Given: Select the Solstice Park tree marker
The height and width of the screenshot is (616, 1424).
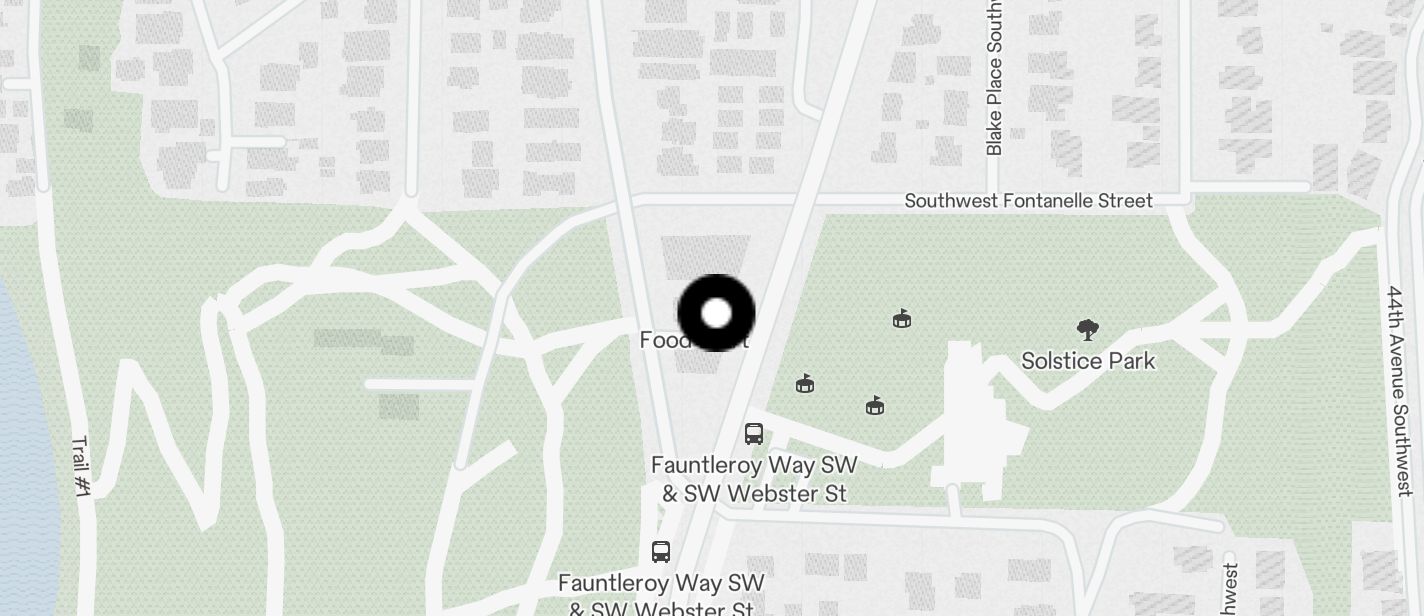Looking at the screenshot, I should coord(1087,330).
